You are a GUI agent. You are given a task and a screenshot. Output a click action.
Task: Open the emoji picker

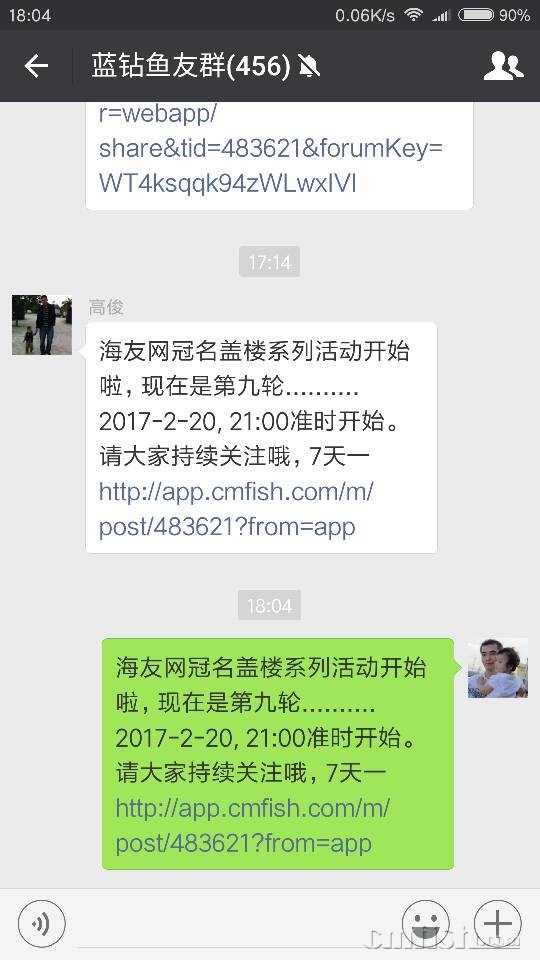pos(426,923)
